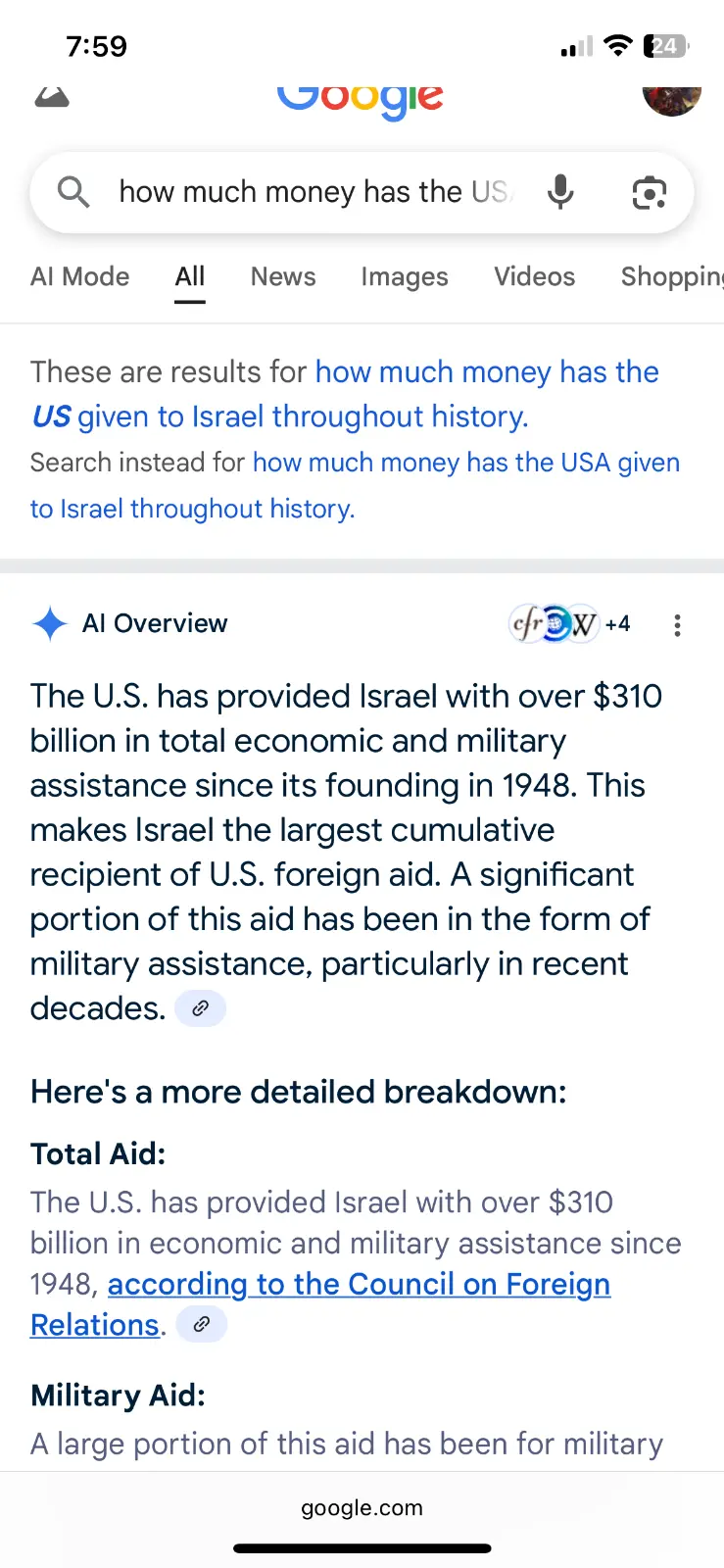
Task: Start a voice search with the microphone
Action: (x=560, y=192)
